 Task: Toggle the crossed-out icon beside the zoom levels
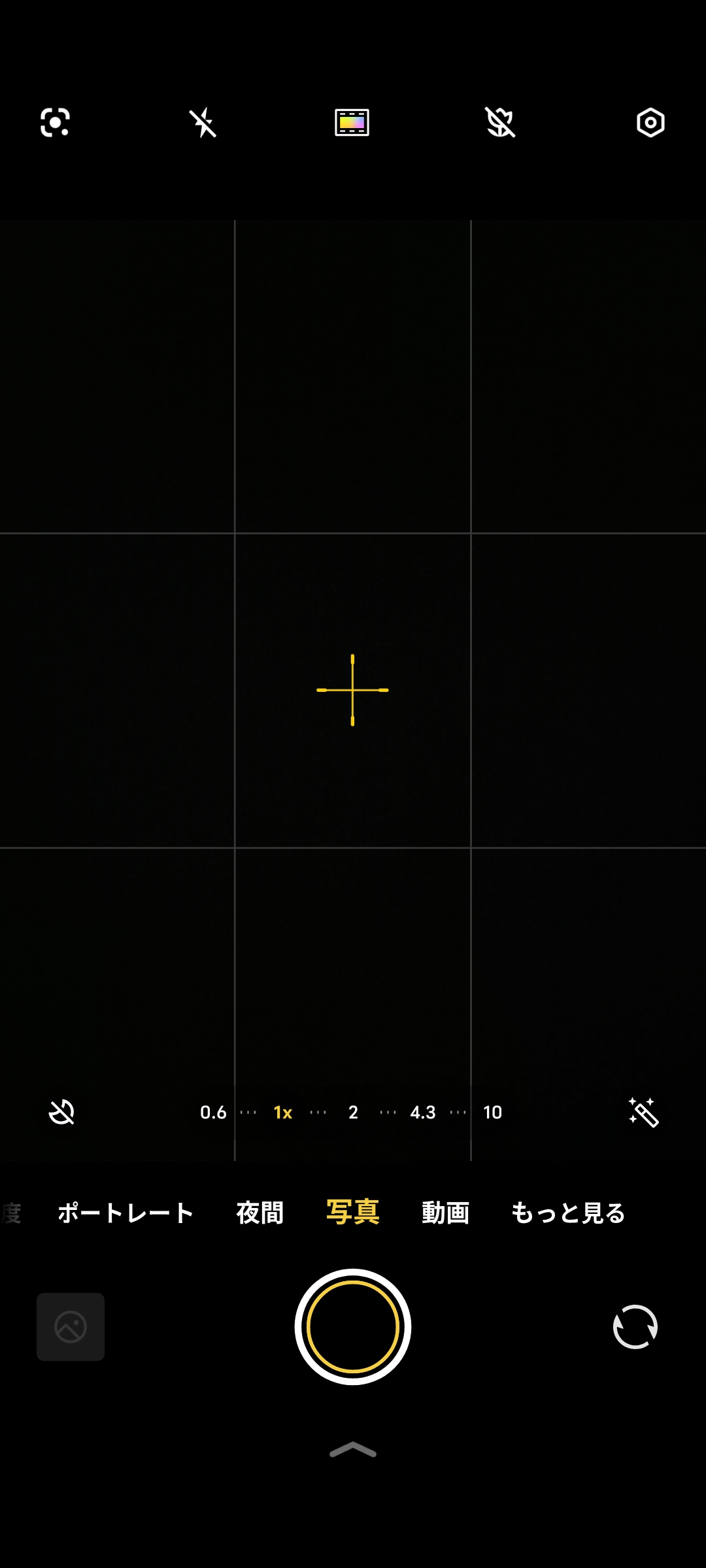point(62,1112)
